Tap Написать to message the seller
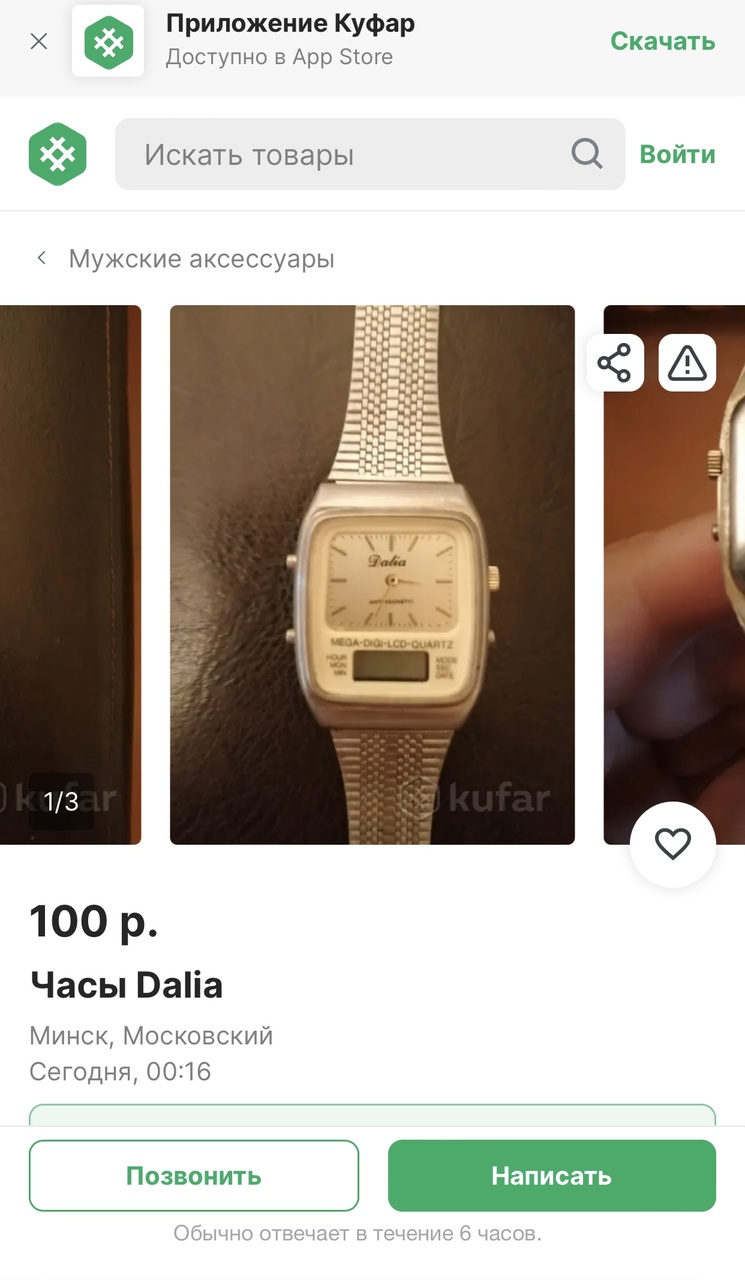 coord(551,1176)
